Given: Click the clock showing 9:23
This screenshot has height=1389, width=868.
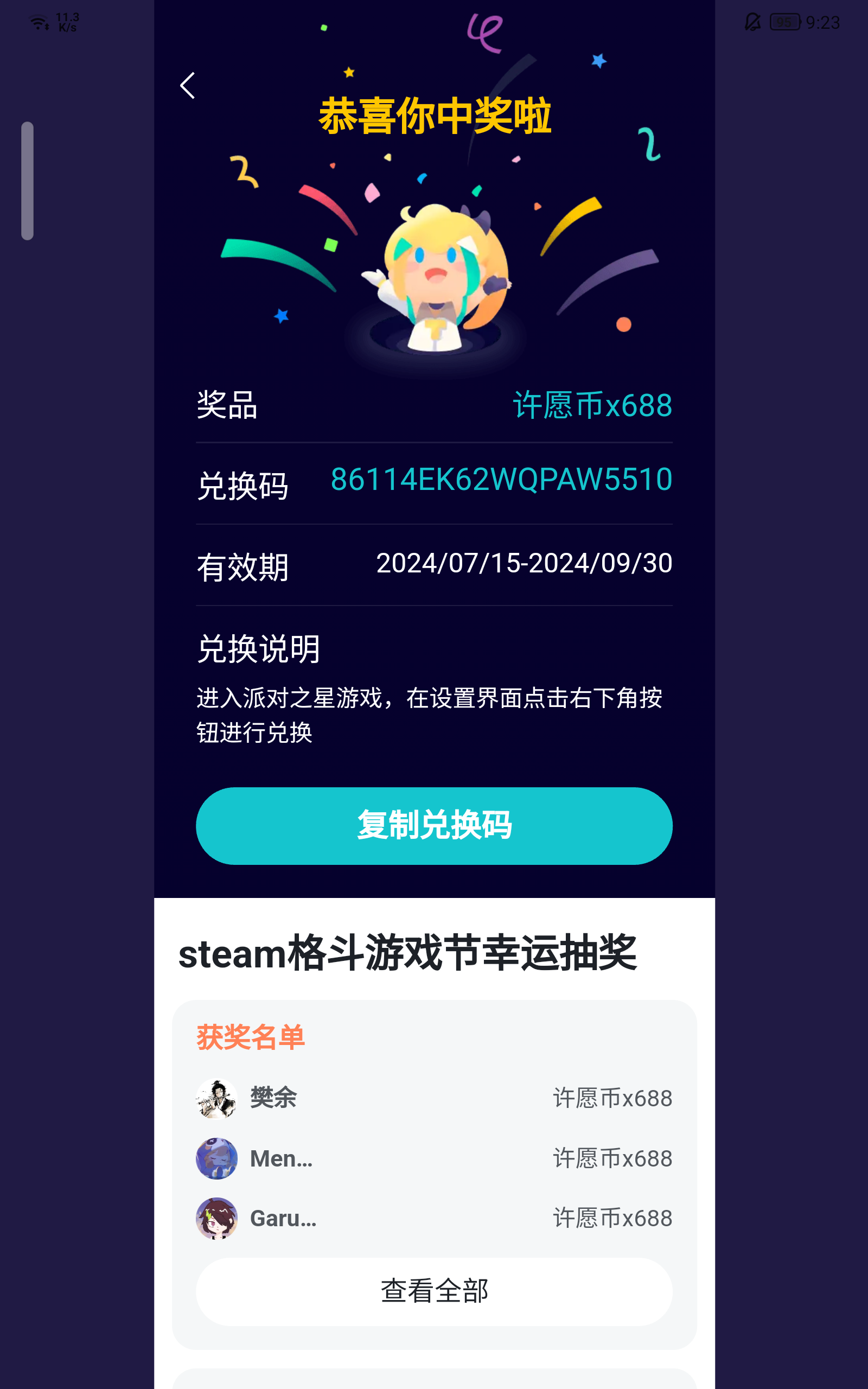Looking at the screenshot, I should (x=822, y=22).
